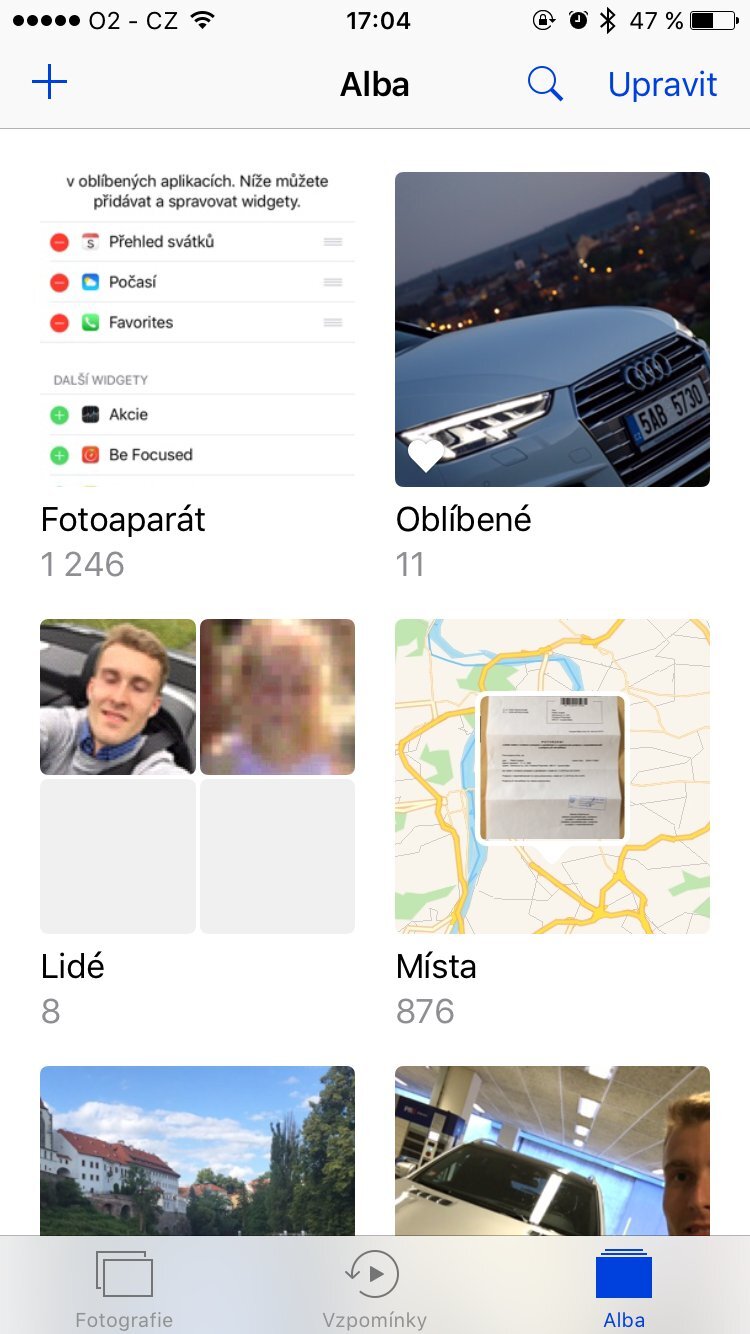Open the Místa map album

(x=551, y=776)
